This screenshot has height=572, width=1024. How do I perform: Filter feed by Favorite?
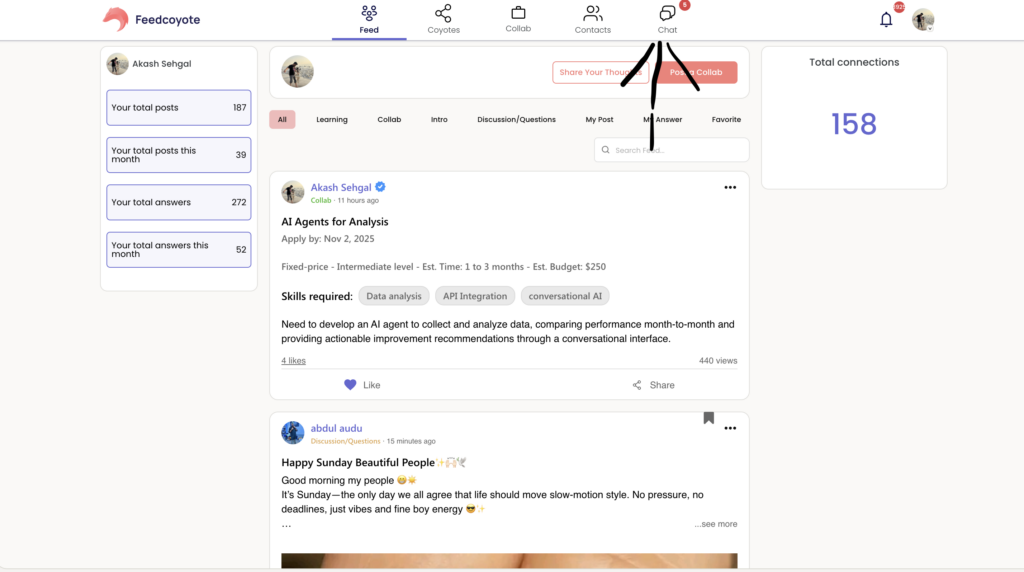pyautogui.click(x=726, y=120)
